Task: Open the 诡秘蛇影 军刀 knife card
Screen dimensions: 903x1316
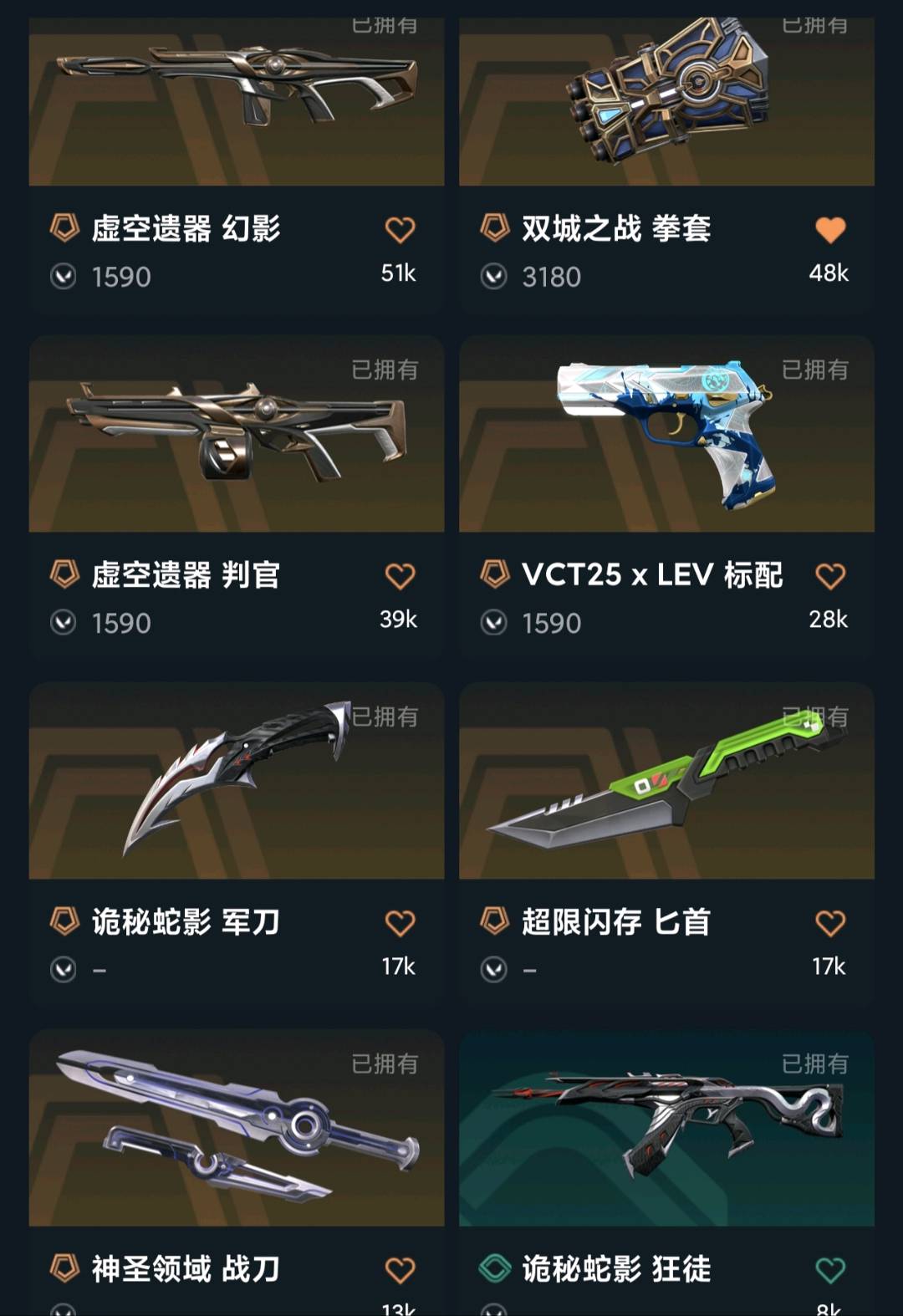Action: tap(236, 782)
